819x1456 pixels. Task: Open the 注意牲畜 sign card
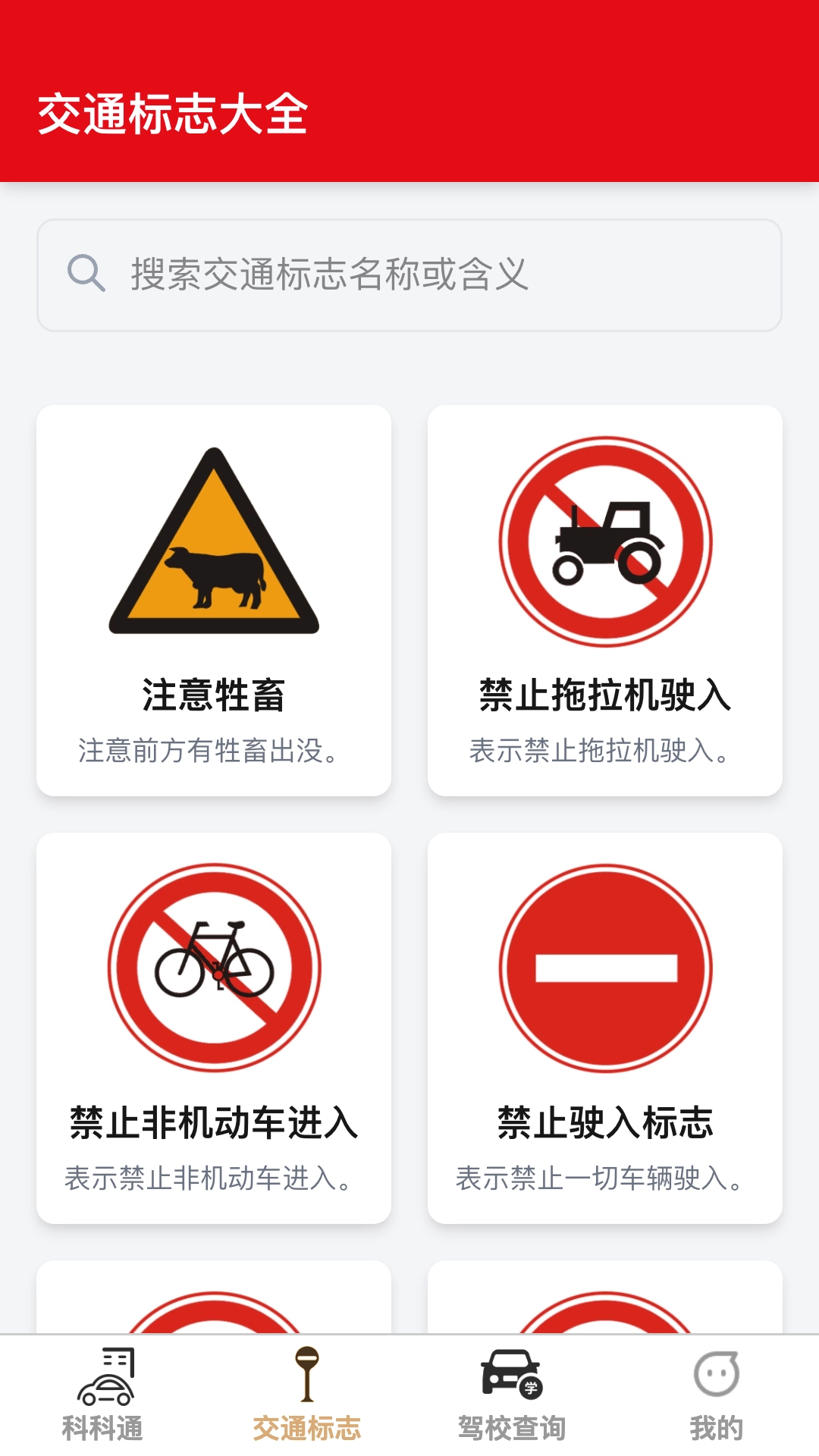pyautogui.click(x=214, y=600)
